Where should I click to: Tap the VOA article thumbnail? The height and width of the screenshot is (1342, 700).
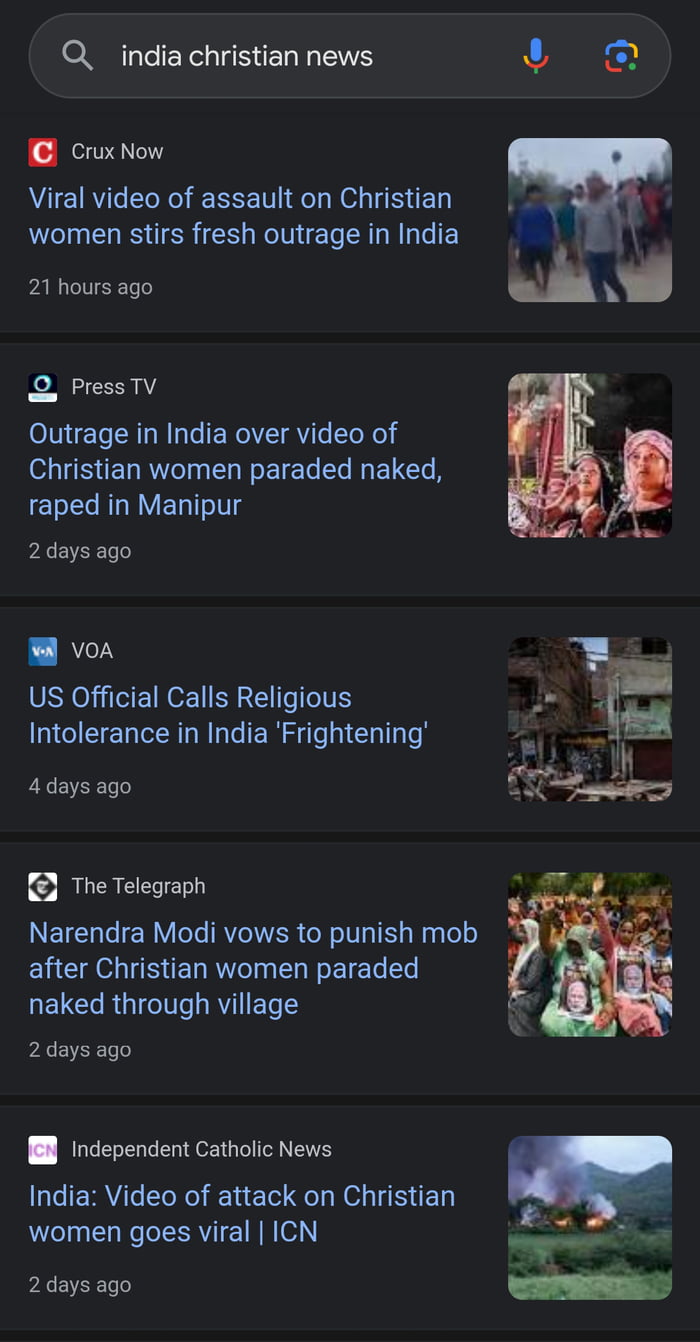click(590, 719)
